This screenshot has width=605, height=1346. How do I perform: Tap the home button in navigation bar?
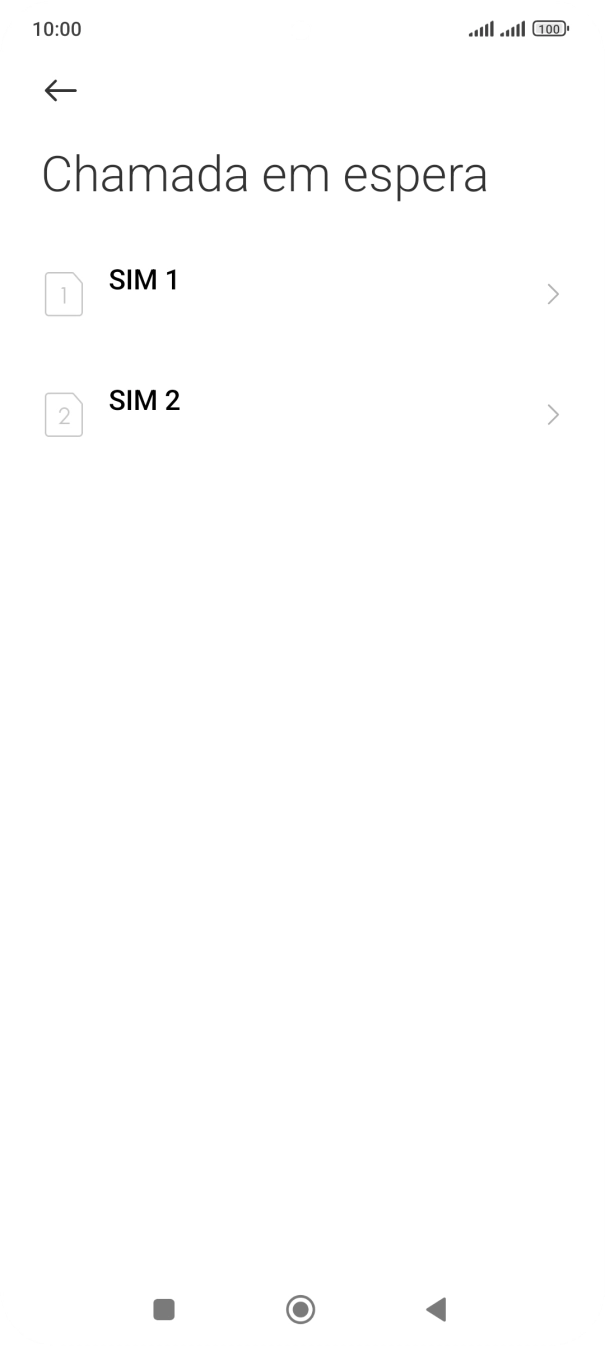pyautogui.click(x=300, y=1309)
